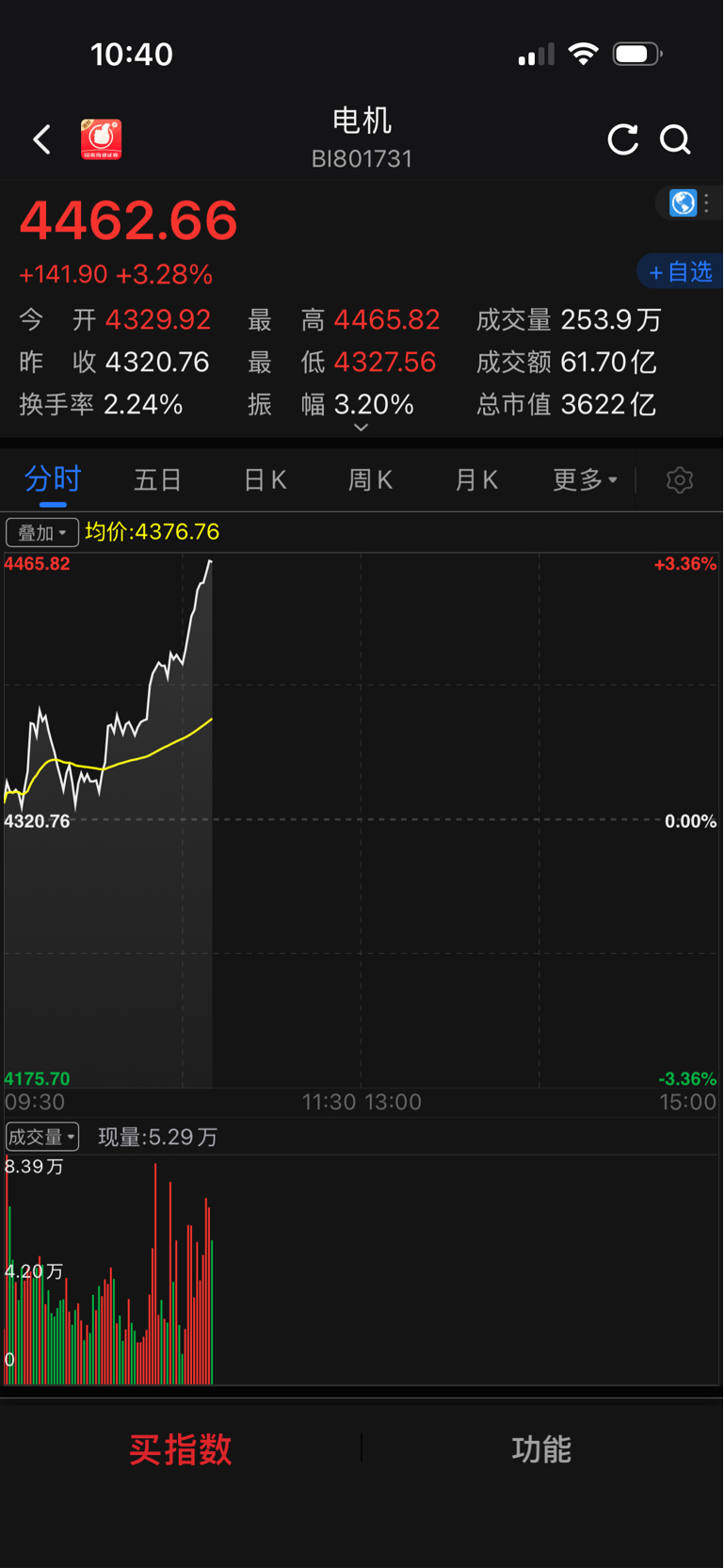Viewport: 724px width, 1568px height.
Task: Select the 分时 chart tab
Action: pyautogui.click(x=53, y=479)
